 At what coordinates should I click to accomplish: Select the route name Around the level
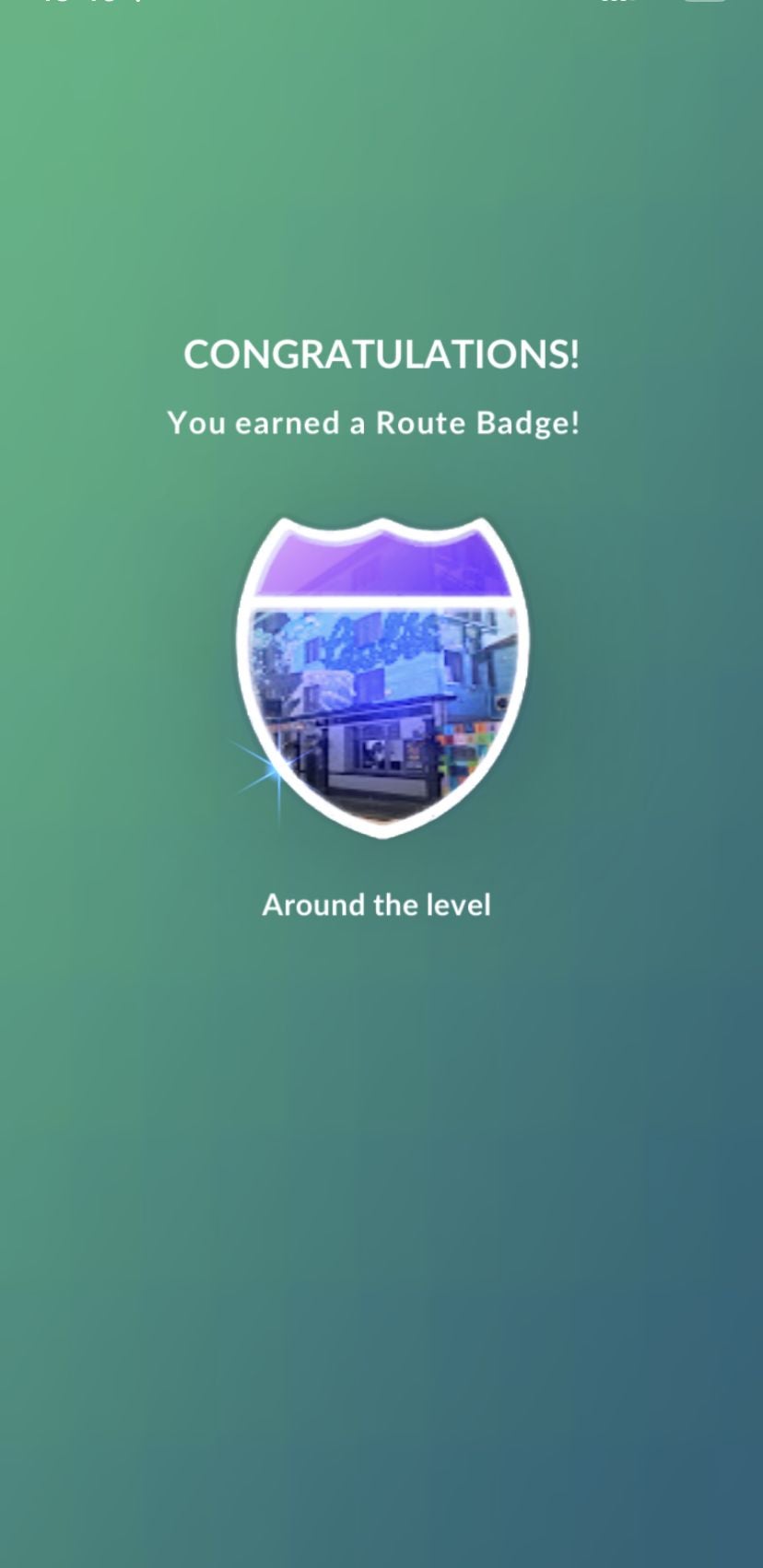377,905
